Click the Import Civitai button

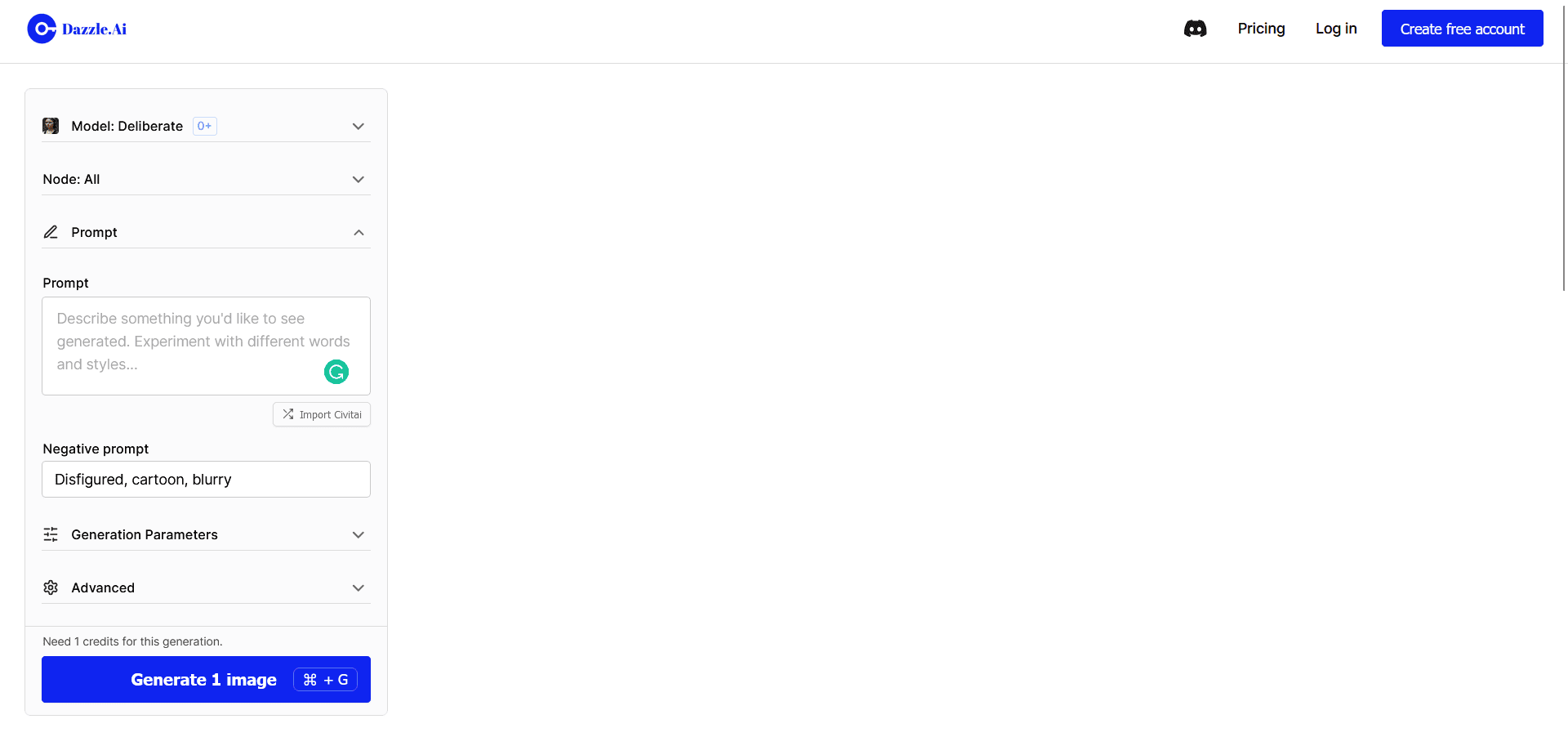(322, 414)
